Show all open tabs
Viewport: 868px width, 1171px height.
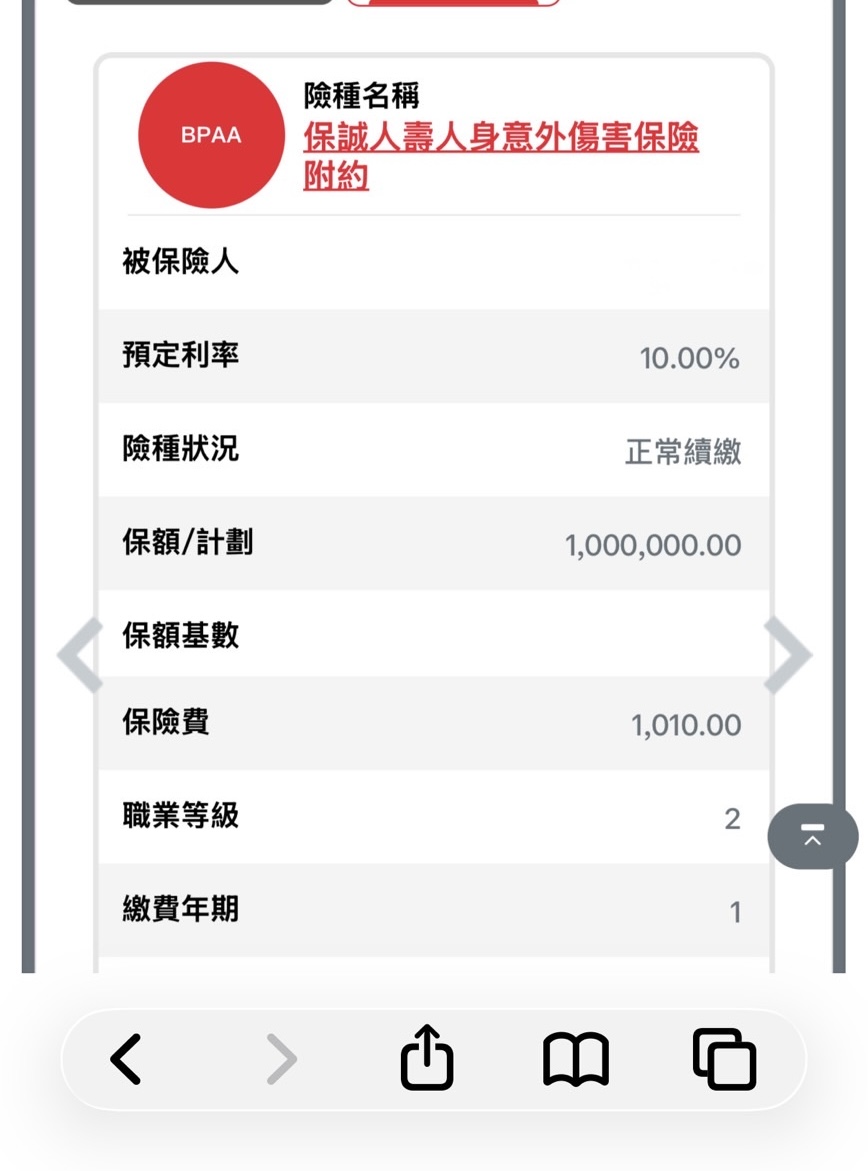click(x=724, y=1059)
